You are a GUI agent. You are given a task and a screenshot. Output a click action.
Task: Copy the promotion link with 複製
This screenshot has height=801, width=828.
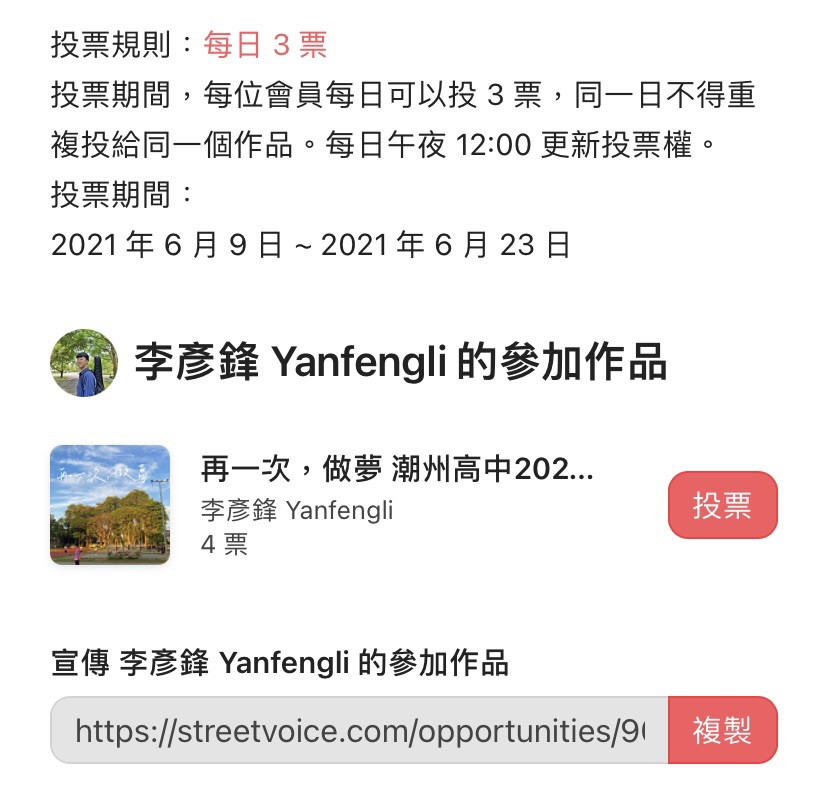722,730
